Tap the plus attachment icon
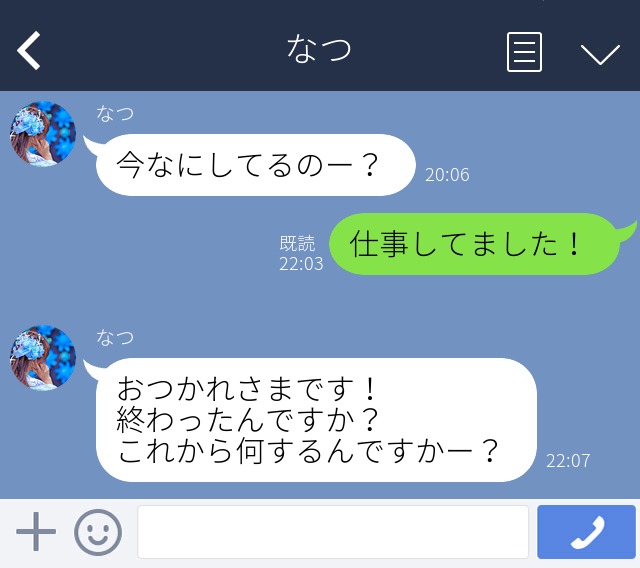The width and height of the screenshot is (640, 568). point(36,532)
